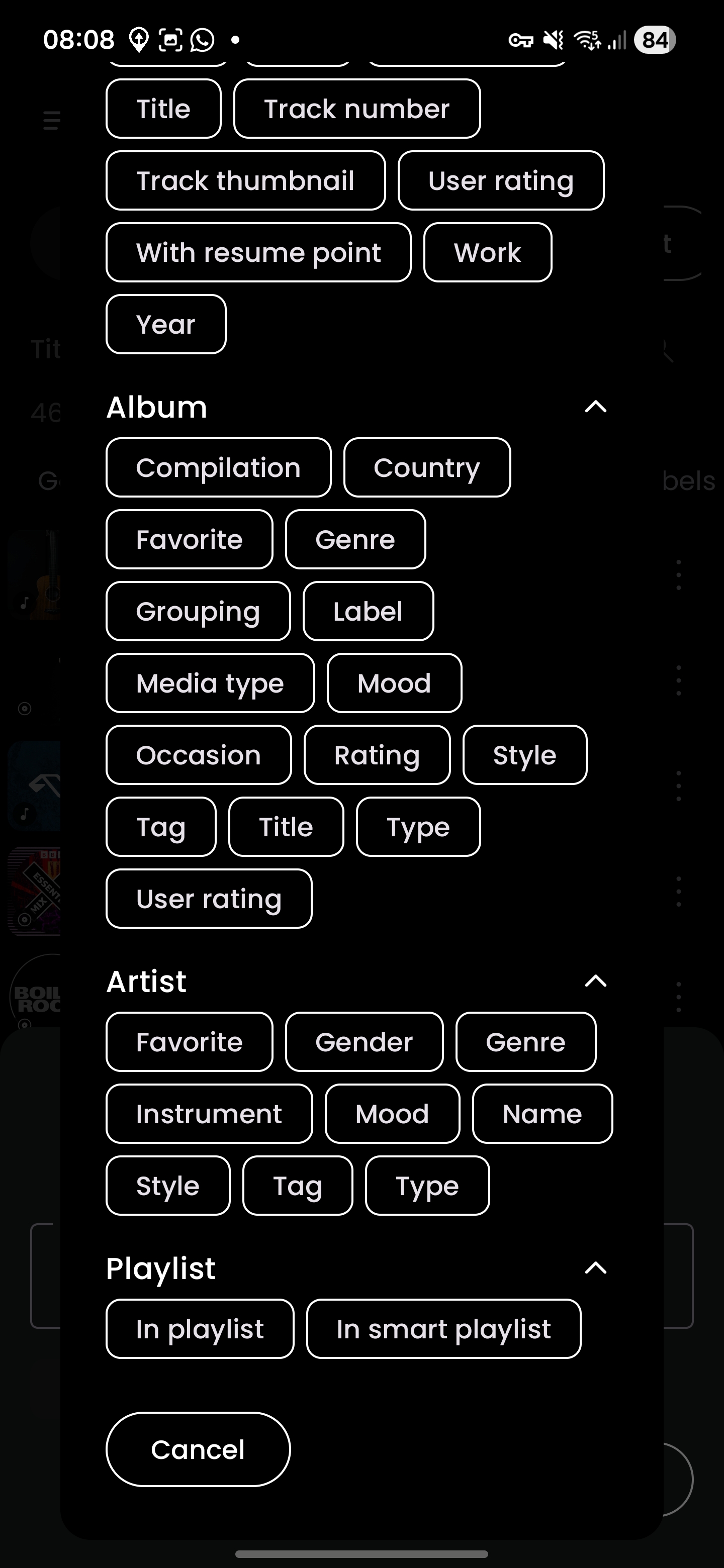Collapse the Artist section

click(x=595, y=981)
